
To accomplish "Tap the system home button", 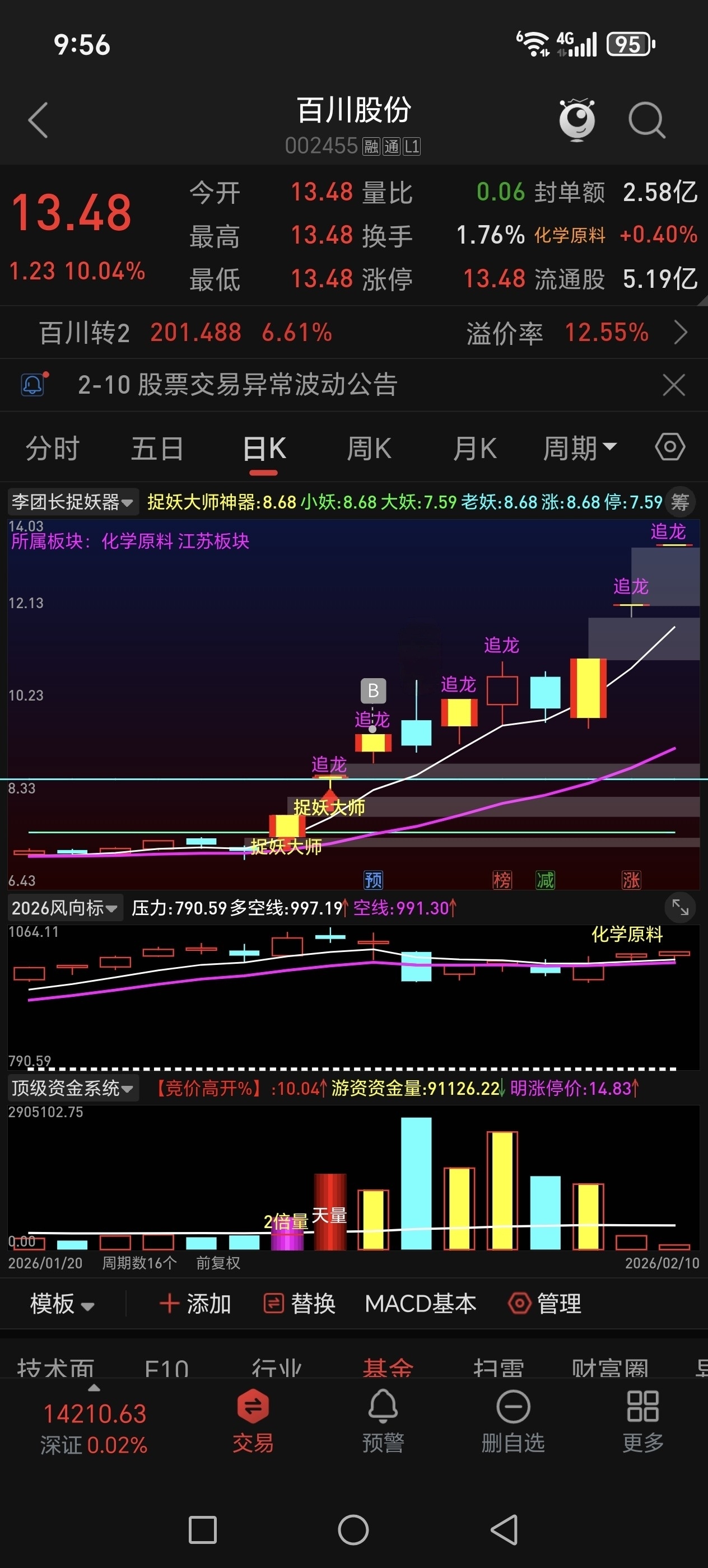I will (353, 1530).
